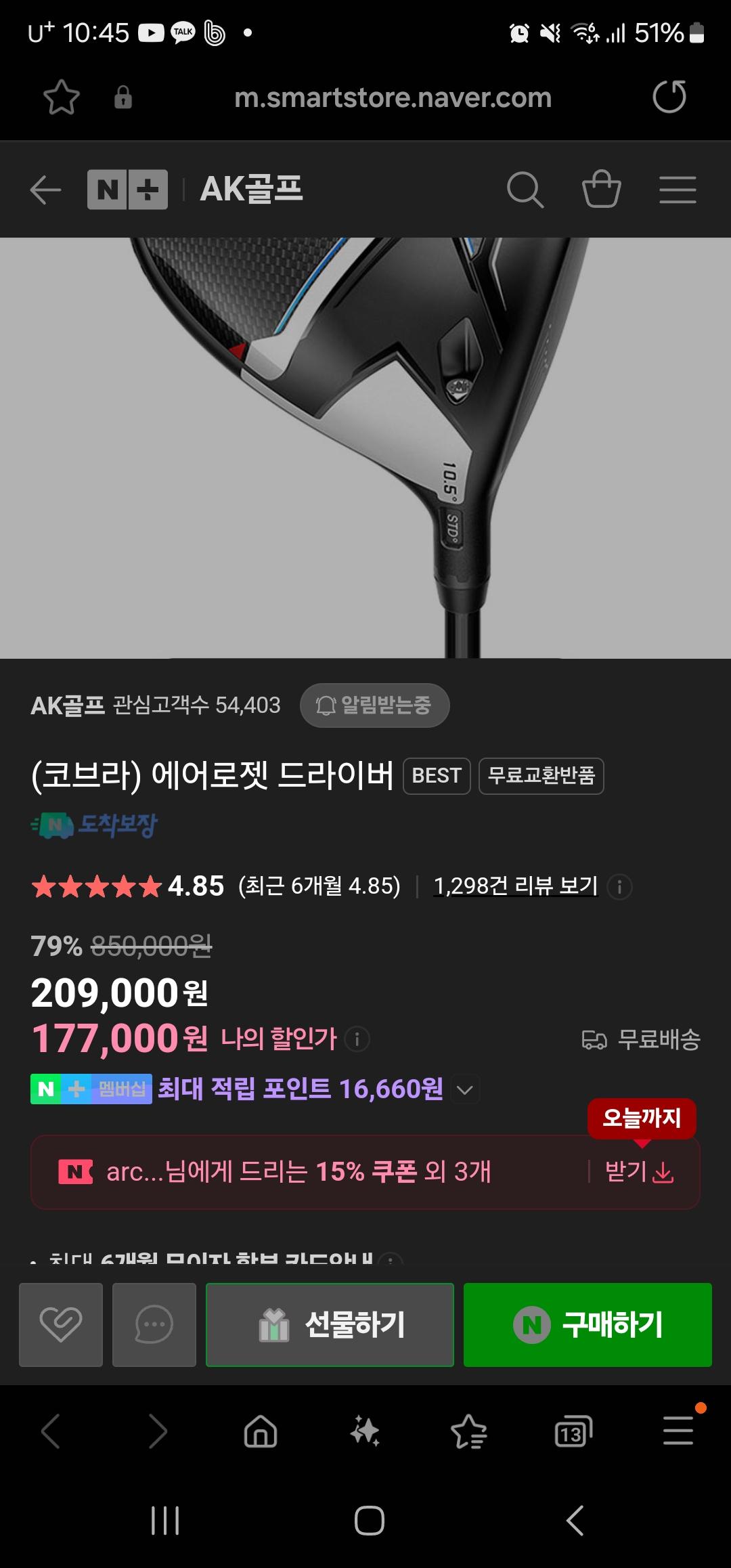Open the store hamburger menu

(678, 190)
